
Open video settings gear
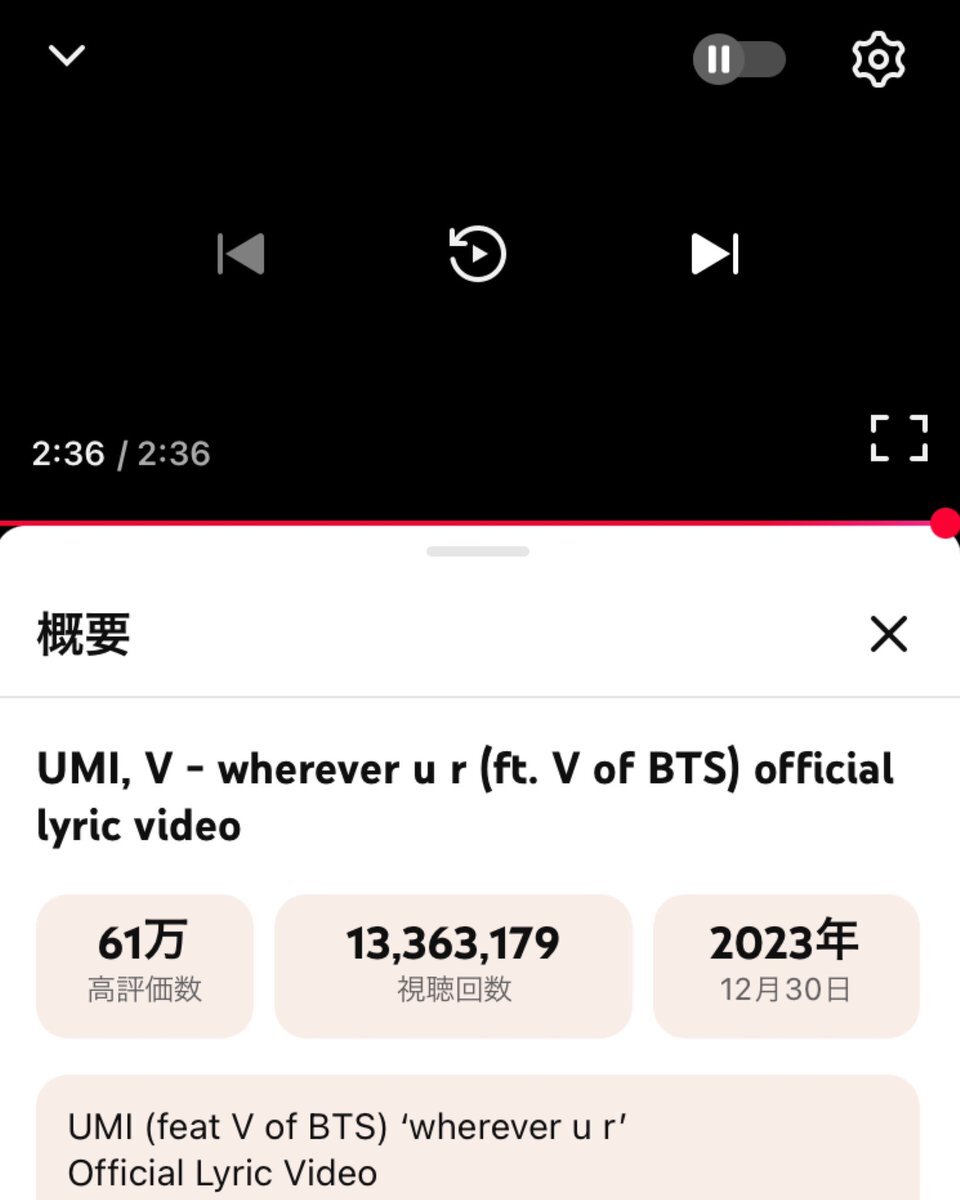coord(878,59)
